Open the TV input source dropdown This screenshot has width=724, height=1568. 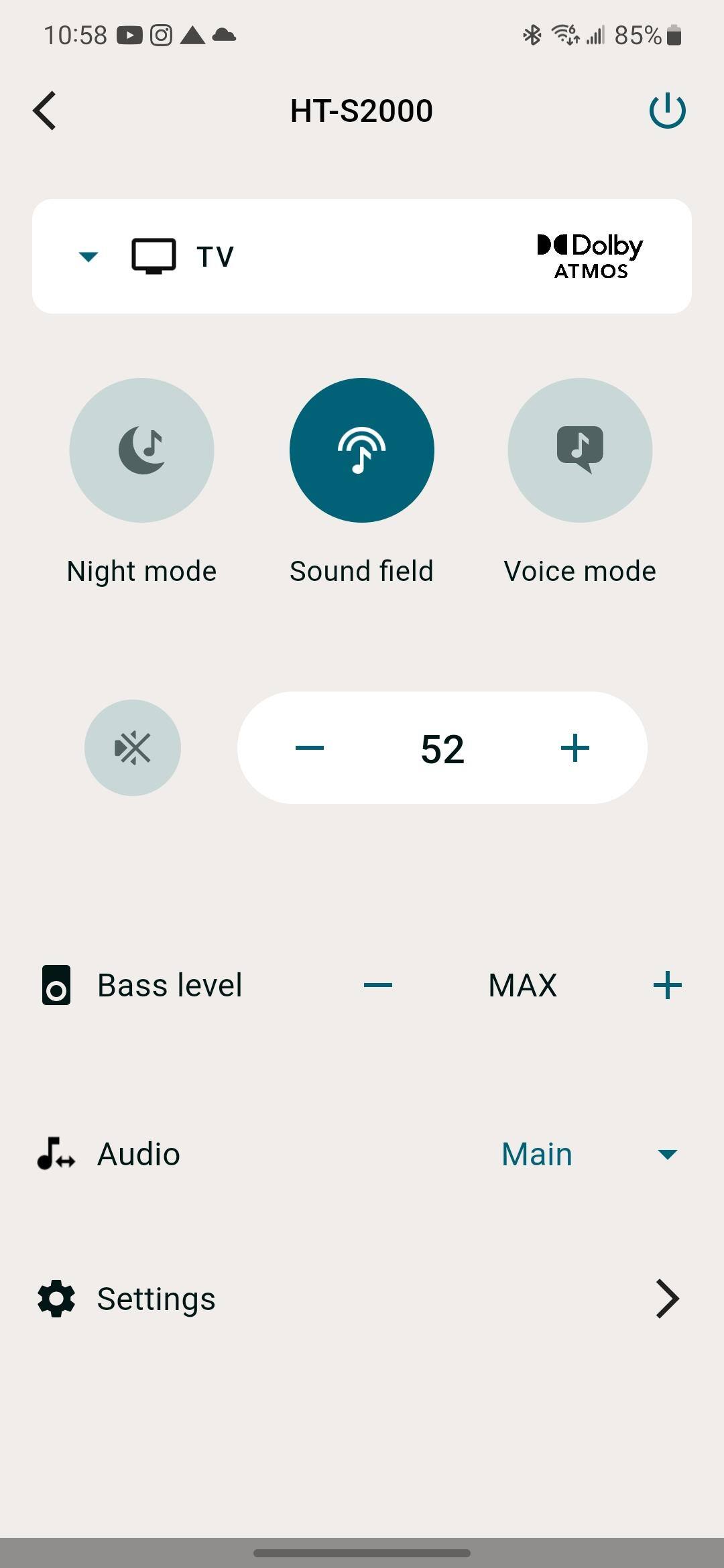[88, 256]
